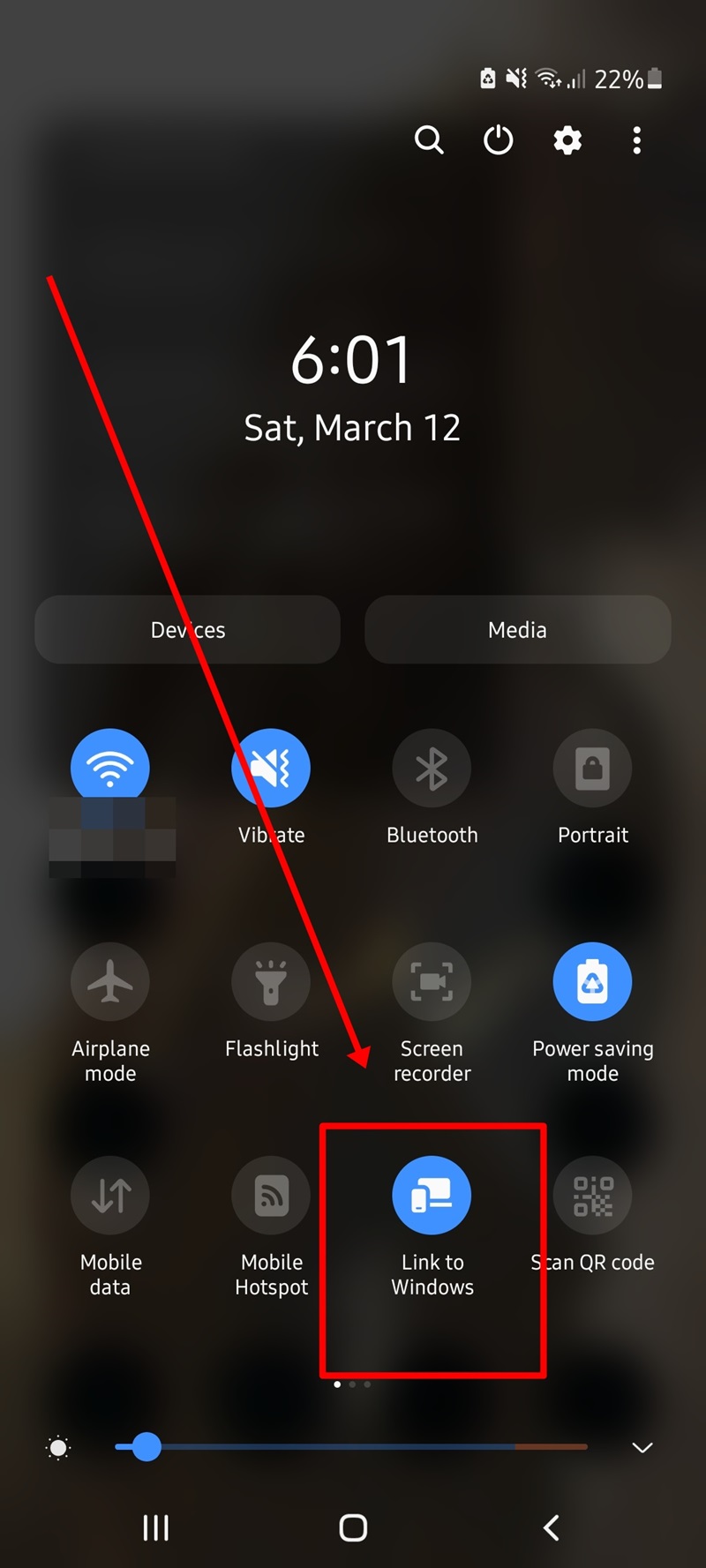Open the power off menu
706x1568 pixels.
498,140
